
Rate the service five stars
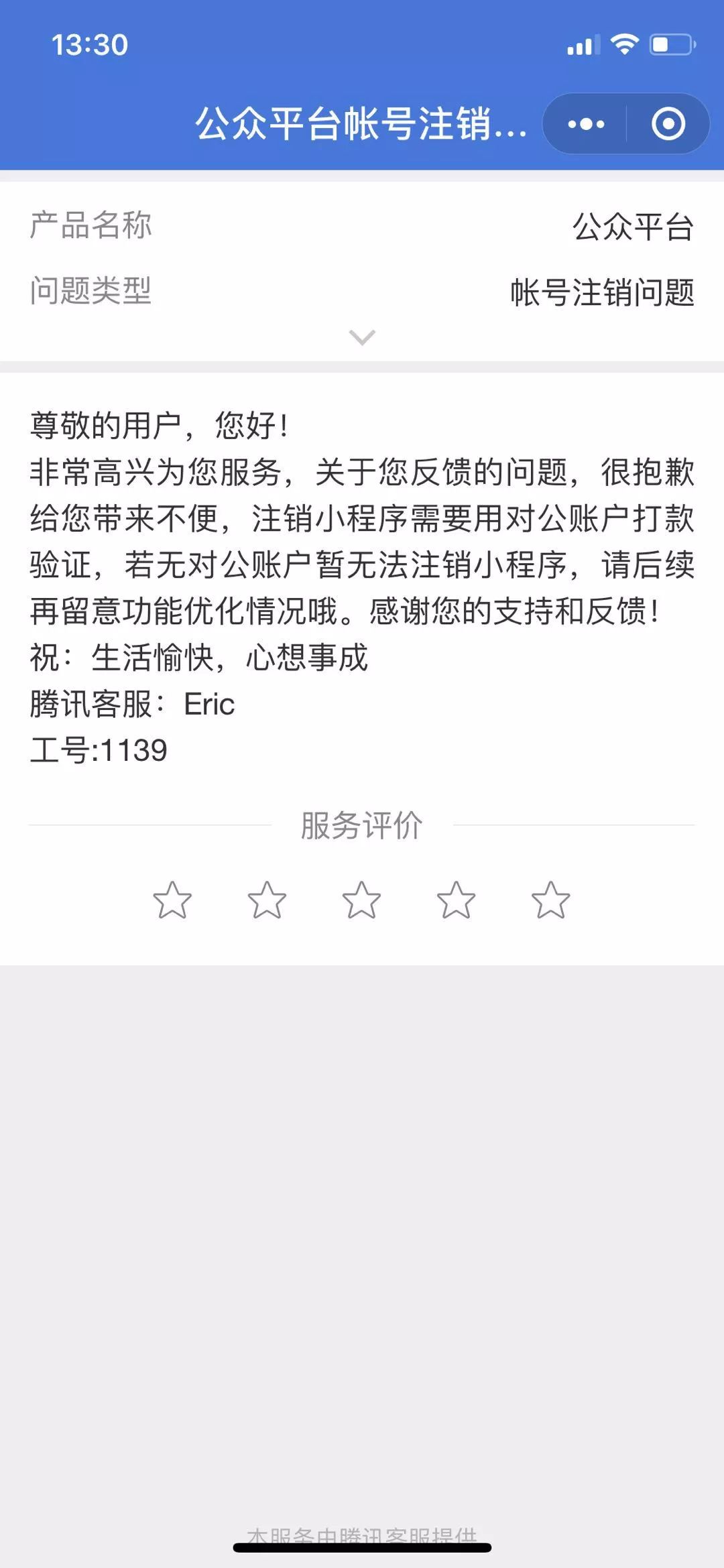550,900
